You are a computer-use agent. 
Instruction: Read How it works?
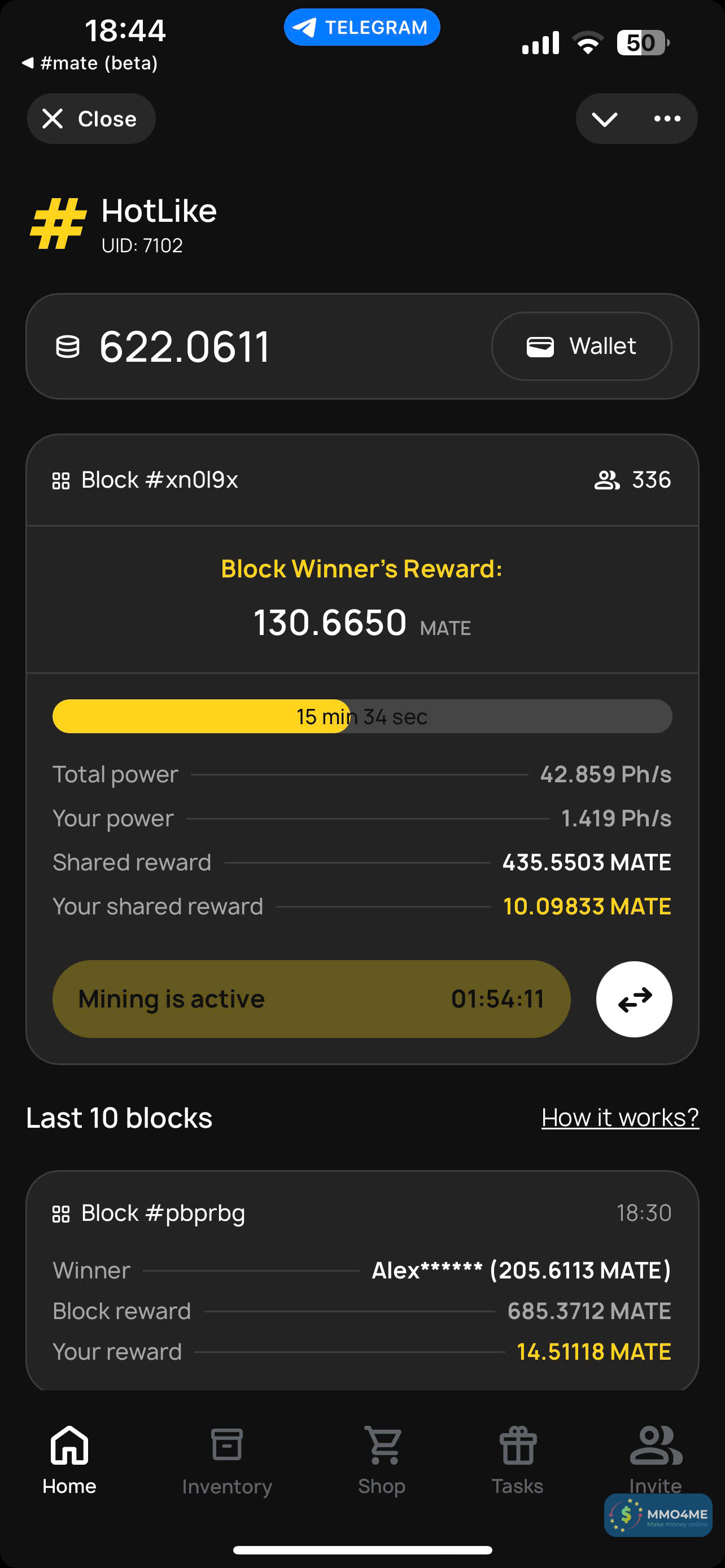click(619, 1118)
